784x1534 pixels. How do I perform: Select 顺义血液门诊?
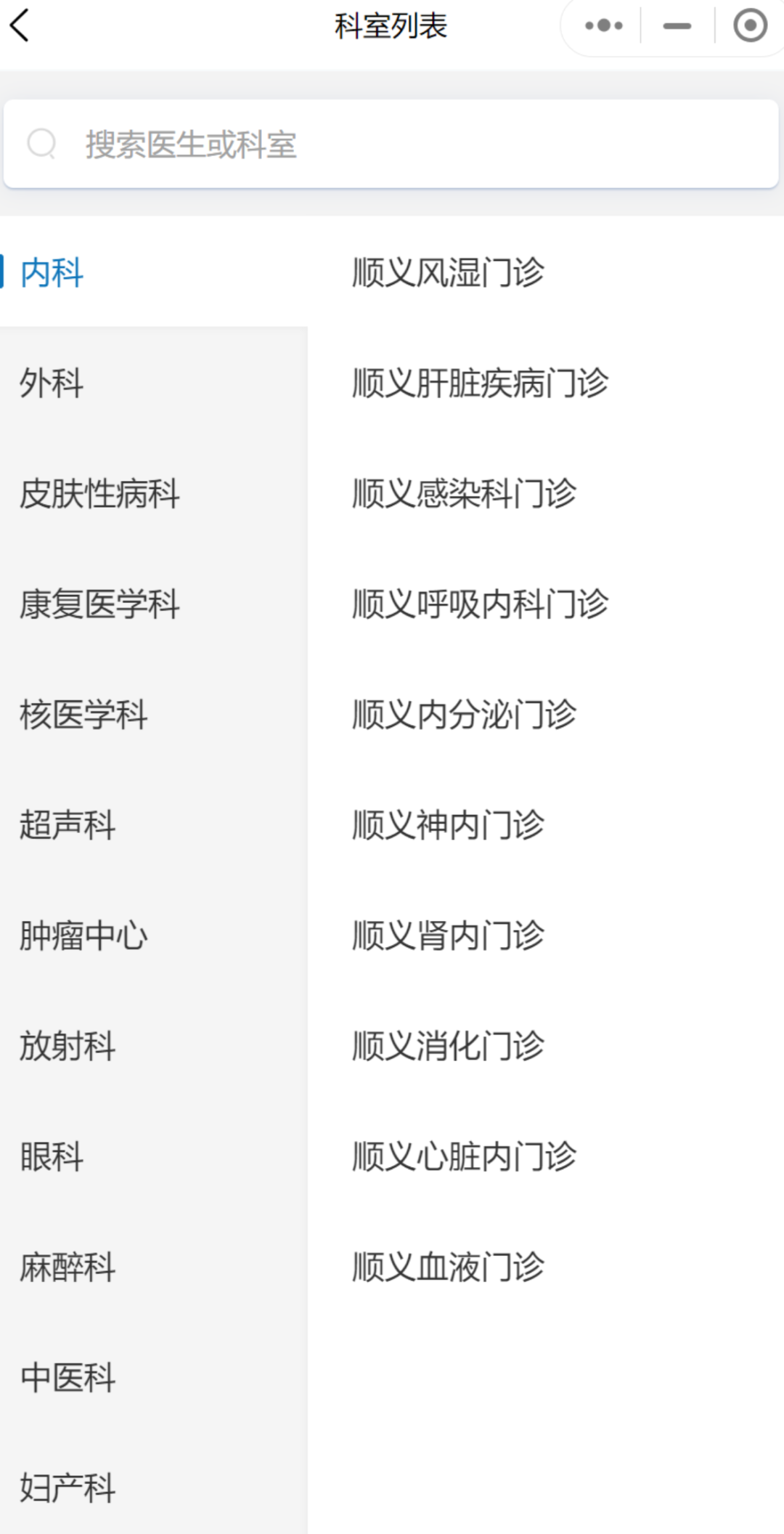(546, 1266)
